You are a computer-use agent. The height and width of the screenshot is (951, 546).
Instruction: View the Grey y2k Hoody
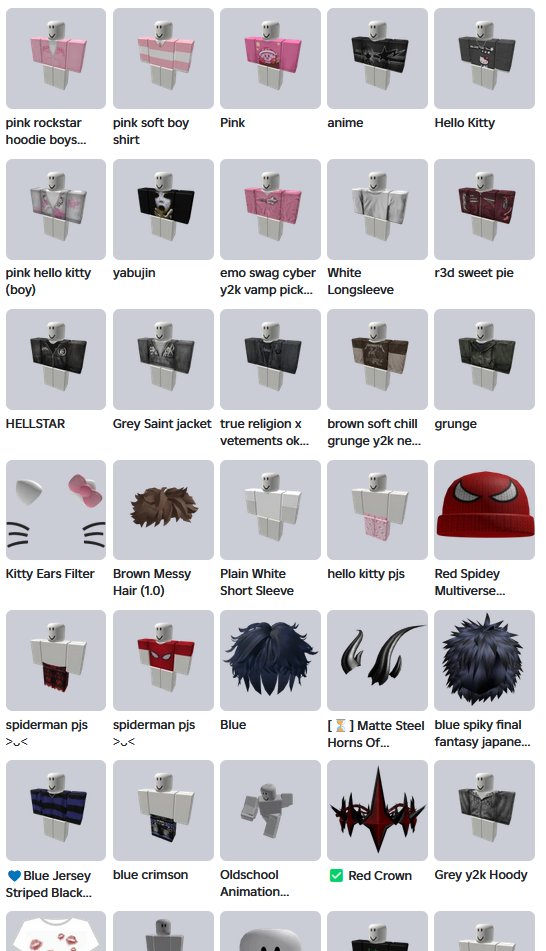[484, 810]
